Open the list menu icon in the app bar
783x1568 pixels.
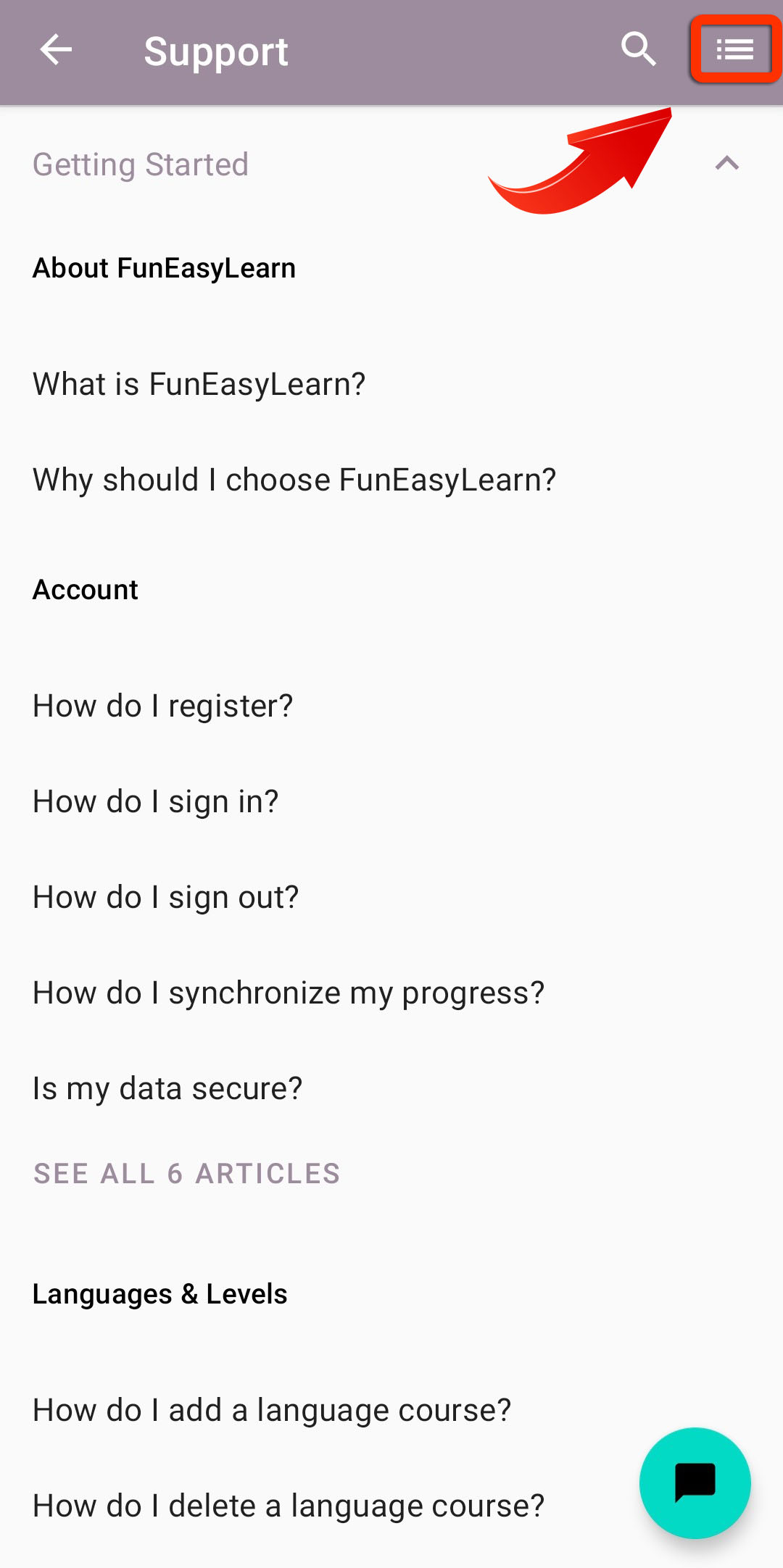[x=735, y=50]
